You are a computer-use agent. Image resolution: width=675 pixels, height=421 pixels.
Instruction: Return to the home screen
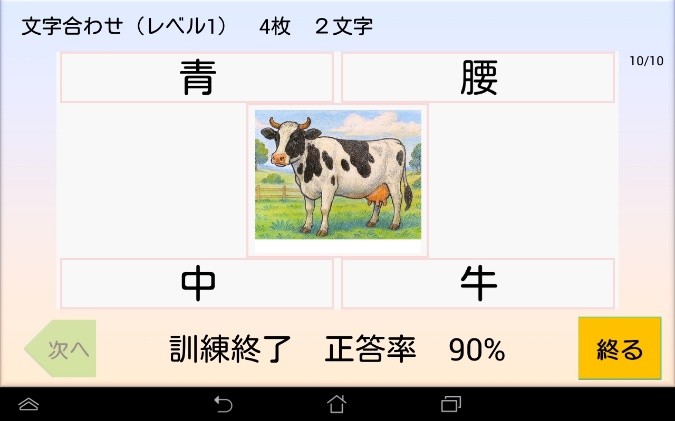click(x=337, y=404)
